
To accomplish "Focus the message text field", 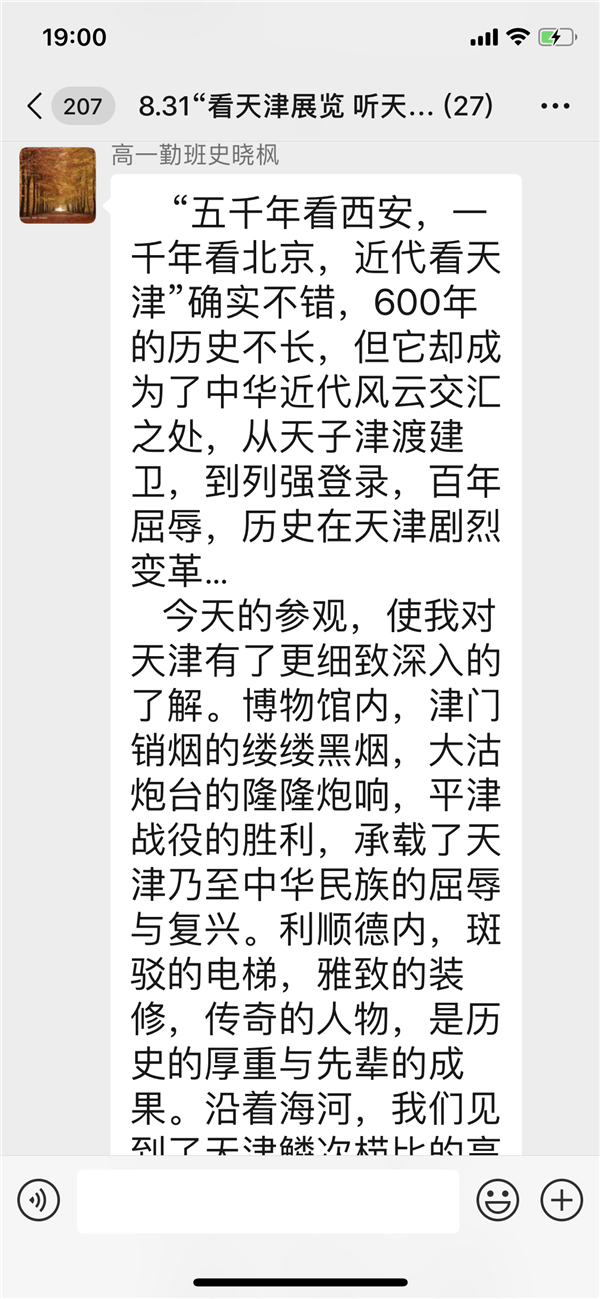I will 268,1200.
